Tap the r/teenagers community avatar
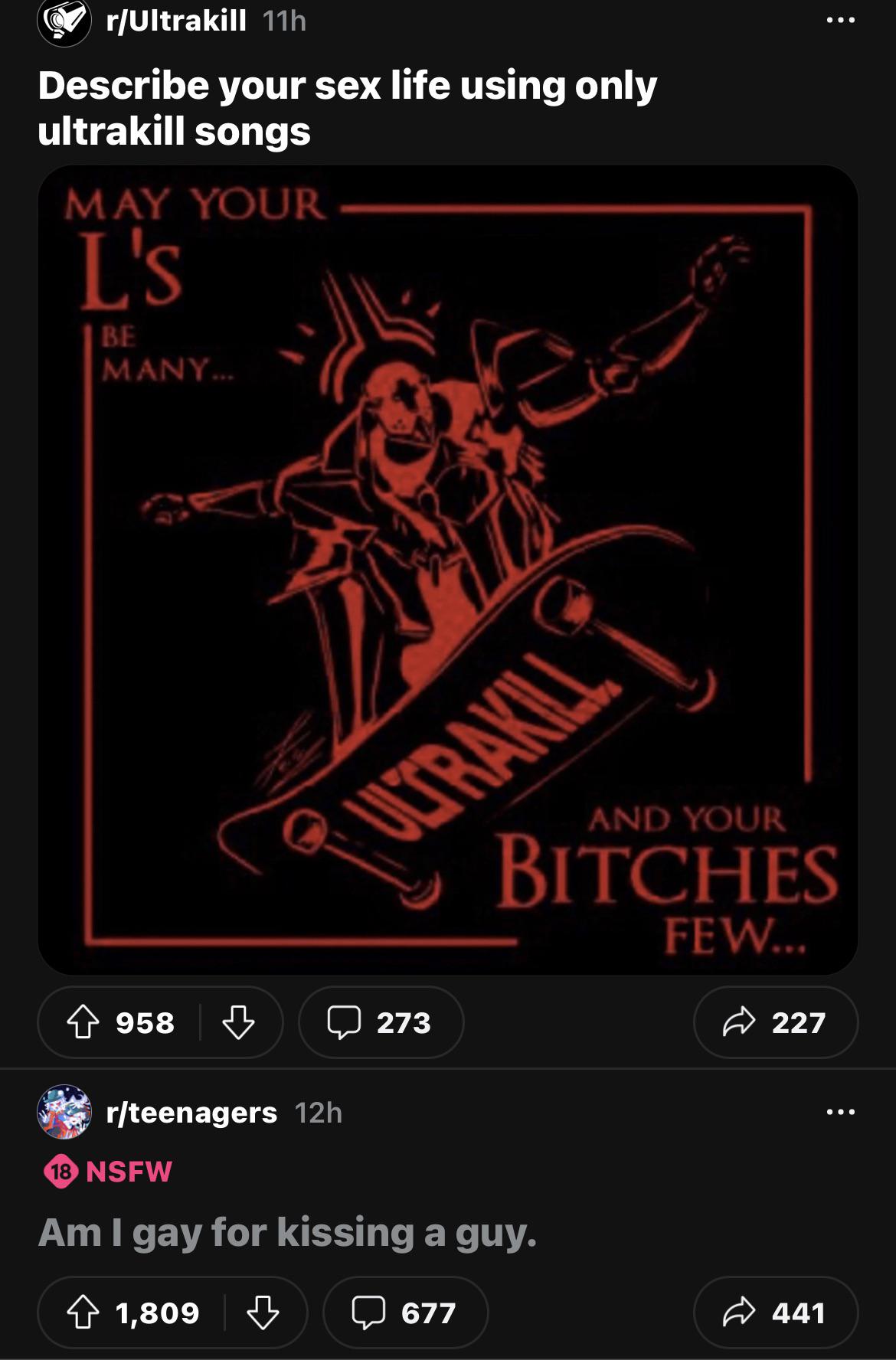 tap(64, 1112)
